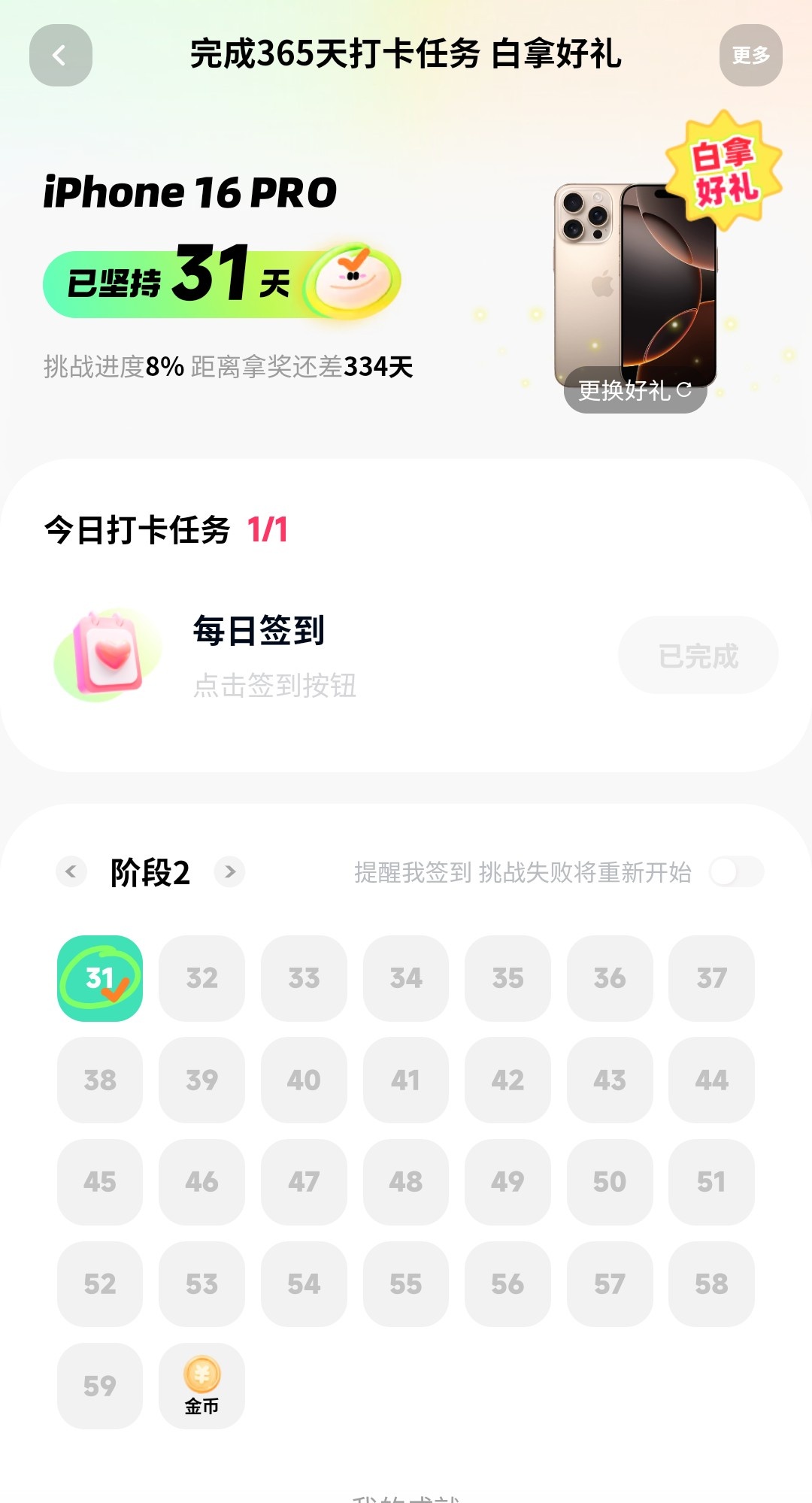
Task: Tap the 已完成 button for 每日签到
Action: click(698, 656)
